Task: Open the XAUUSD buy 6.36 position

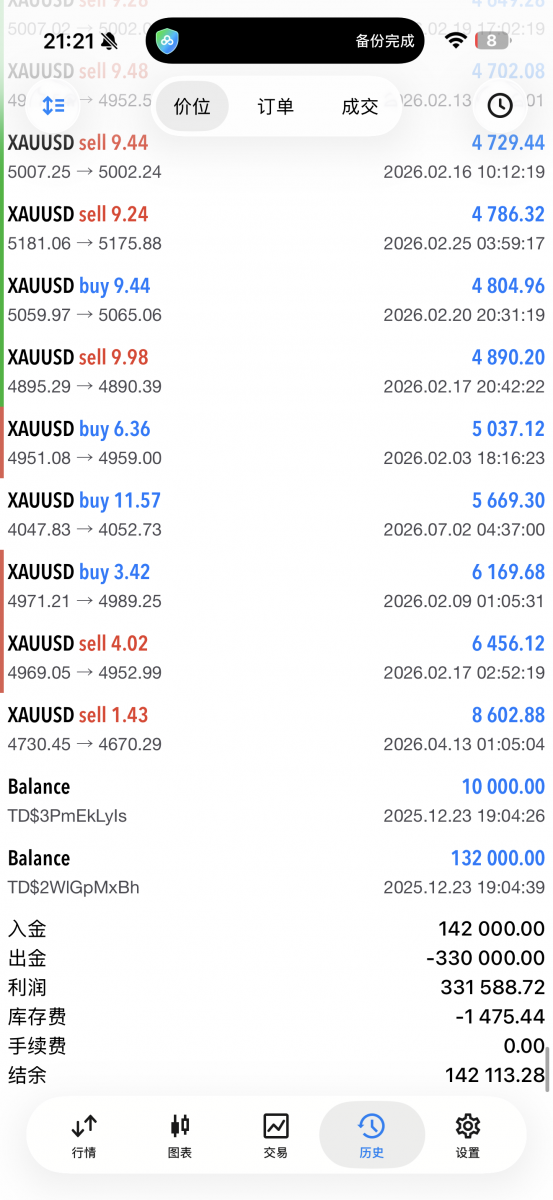Action: point(276,443)
